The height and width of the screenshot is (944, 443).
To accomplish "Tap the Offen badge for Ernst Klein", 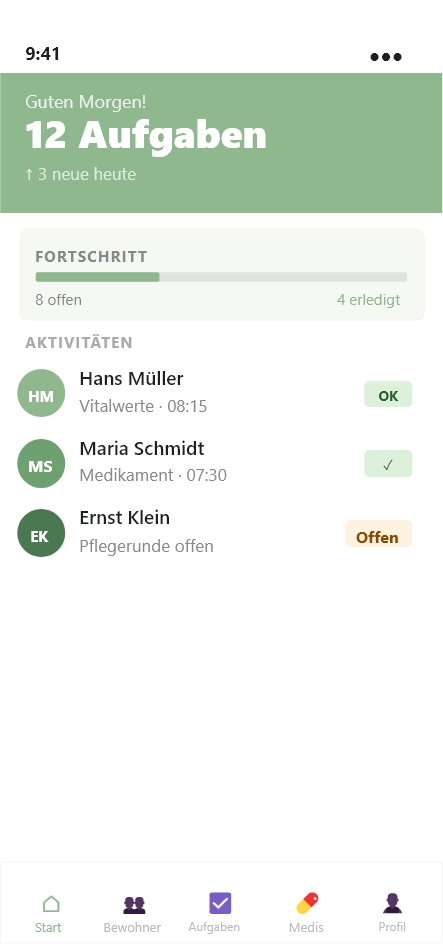I will (378, 534).
